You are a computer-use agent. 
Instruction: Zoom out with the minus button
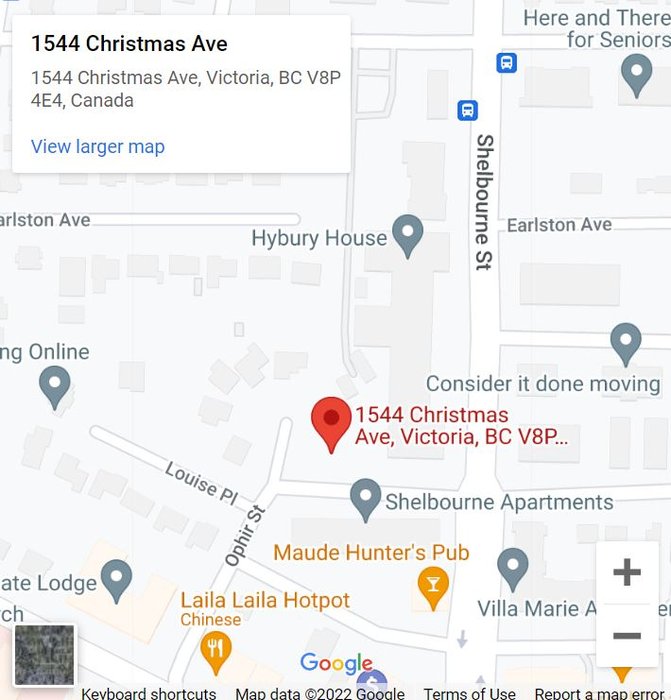pos(627,636)
